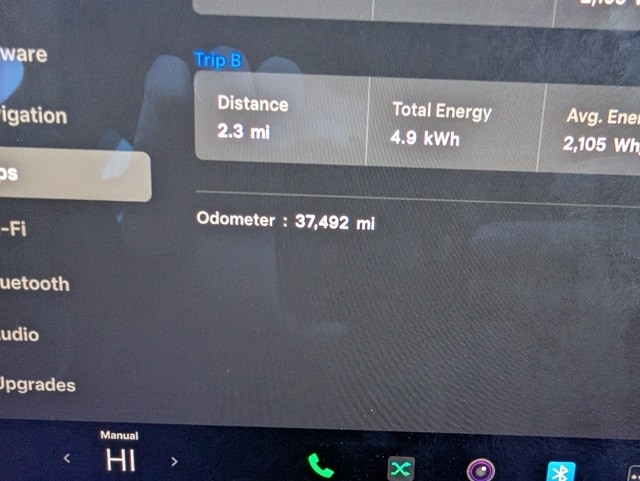Open the blue Bluetooth icon in dock
The width and height of the screenshot is (640, 481).
[560, 471]
